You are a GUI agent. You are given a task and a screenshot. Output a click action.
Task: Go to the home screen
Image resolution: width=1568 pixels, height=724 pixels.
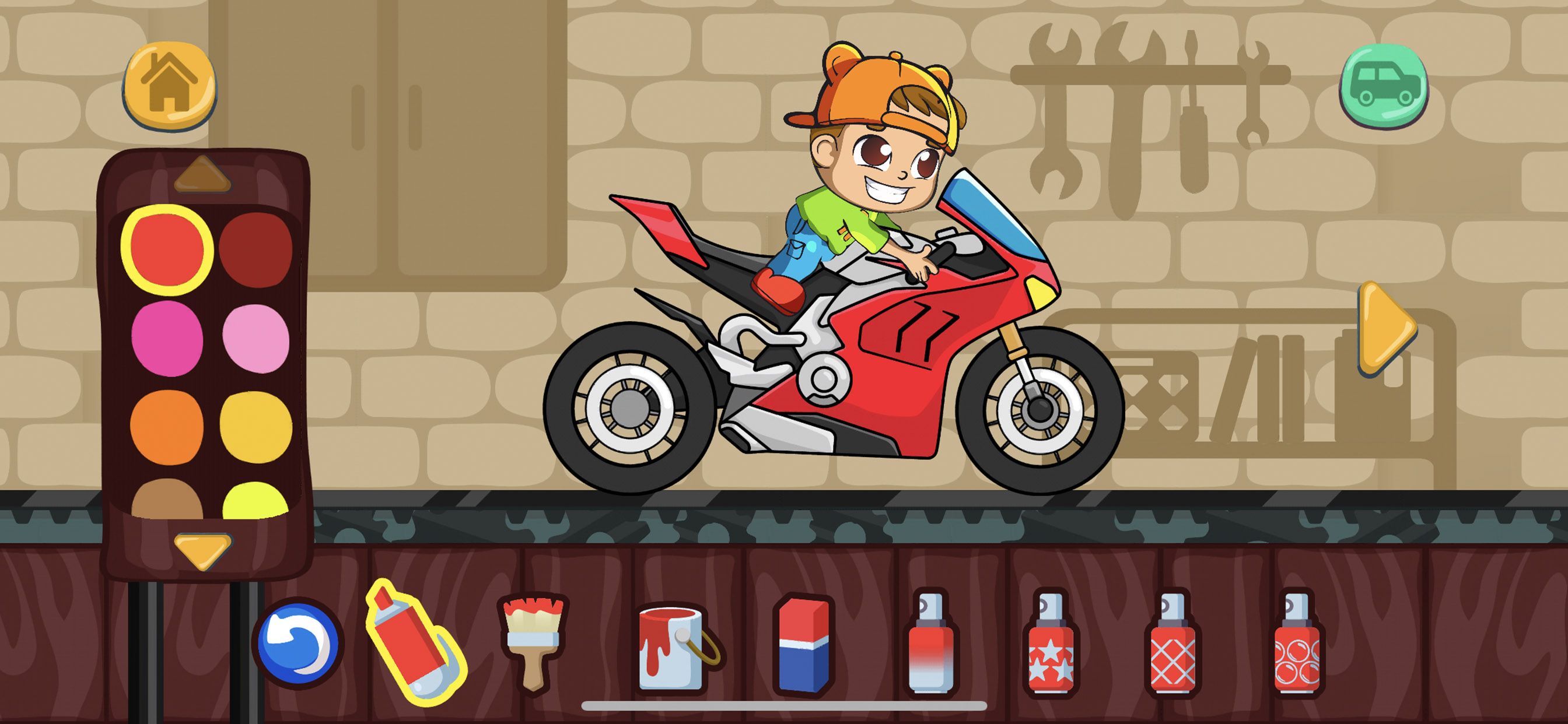click(170, 86)
